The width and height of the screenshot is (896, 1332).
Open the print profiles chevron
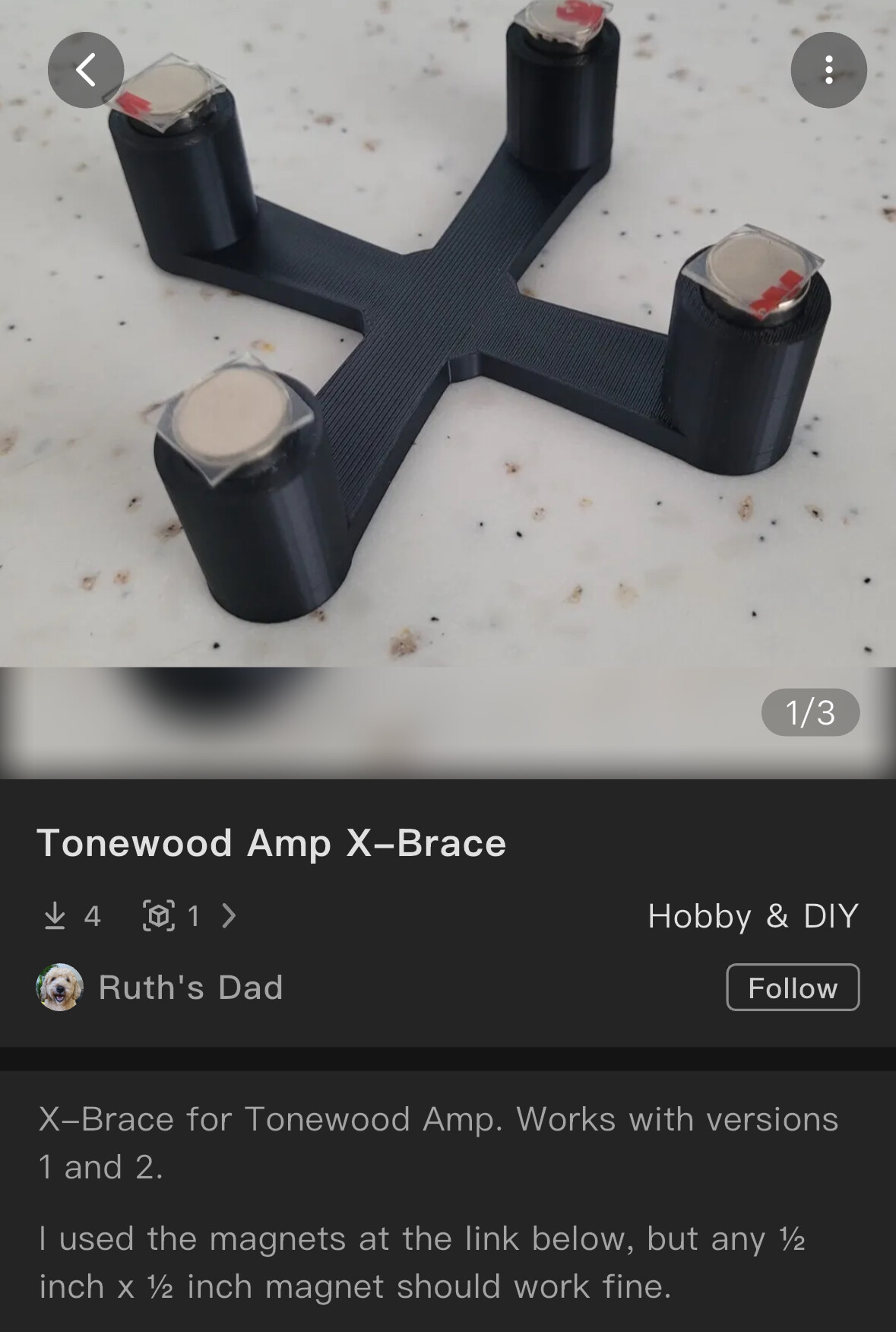pos(229,916)
